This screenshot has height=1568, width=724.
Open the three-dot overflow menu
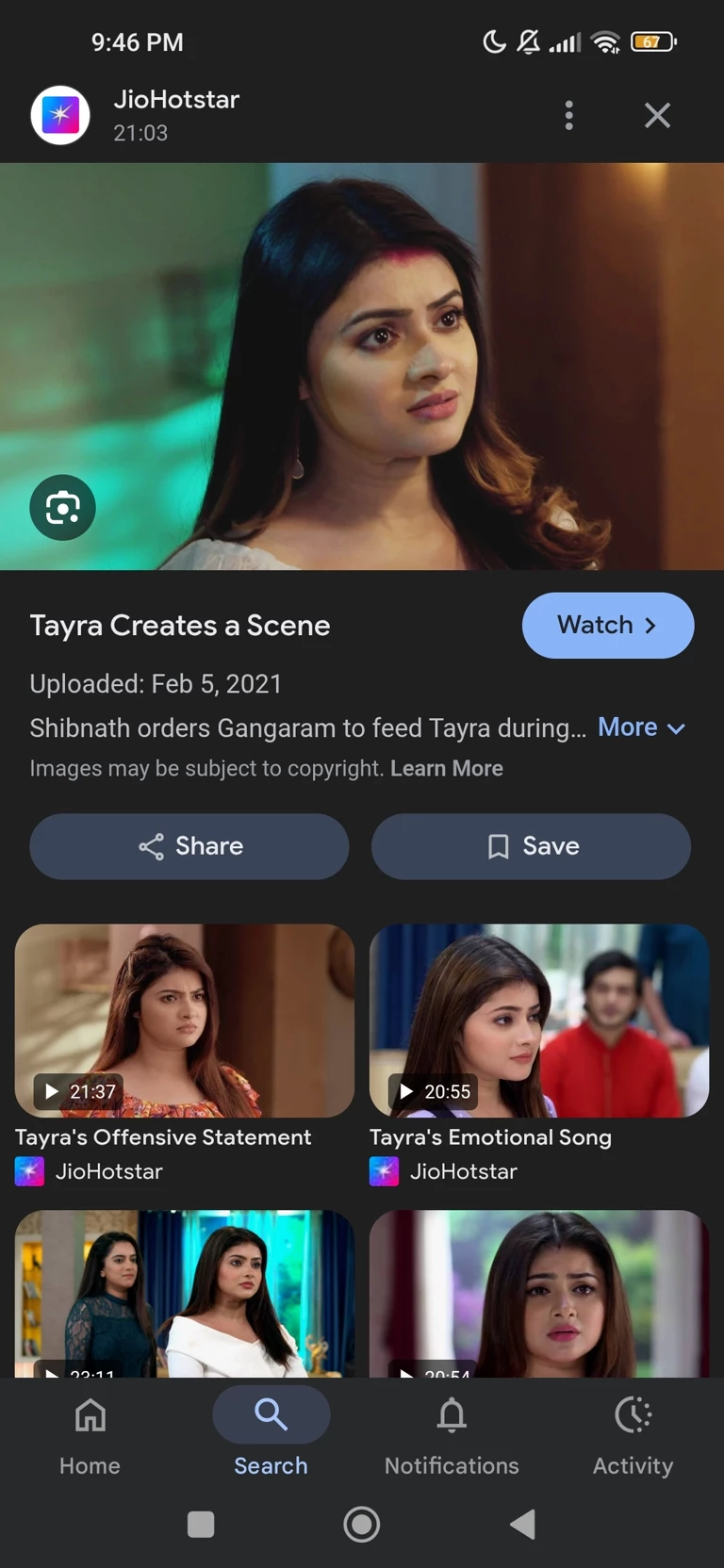pyautogui.click(x=568, y=115)
